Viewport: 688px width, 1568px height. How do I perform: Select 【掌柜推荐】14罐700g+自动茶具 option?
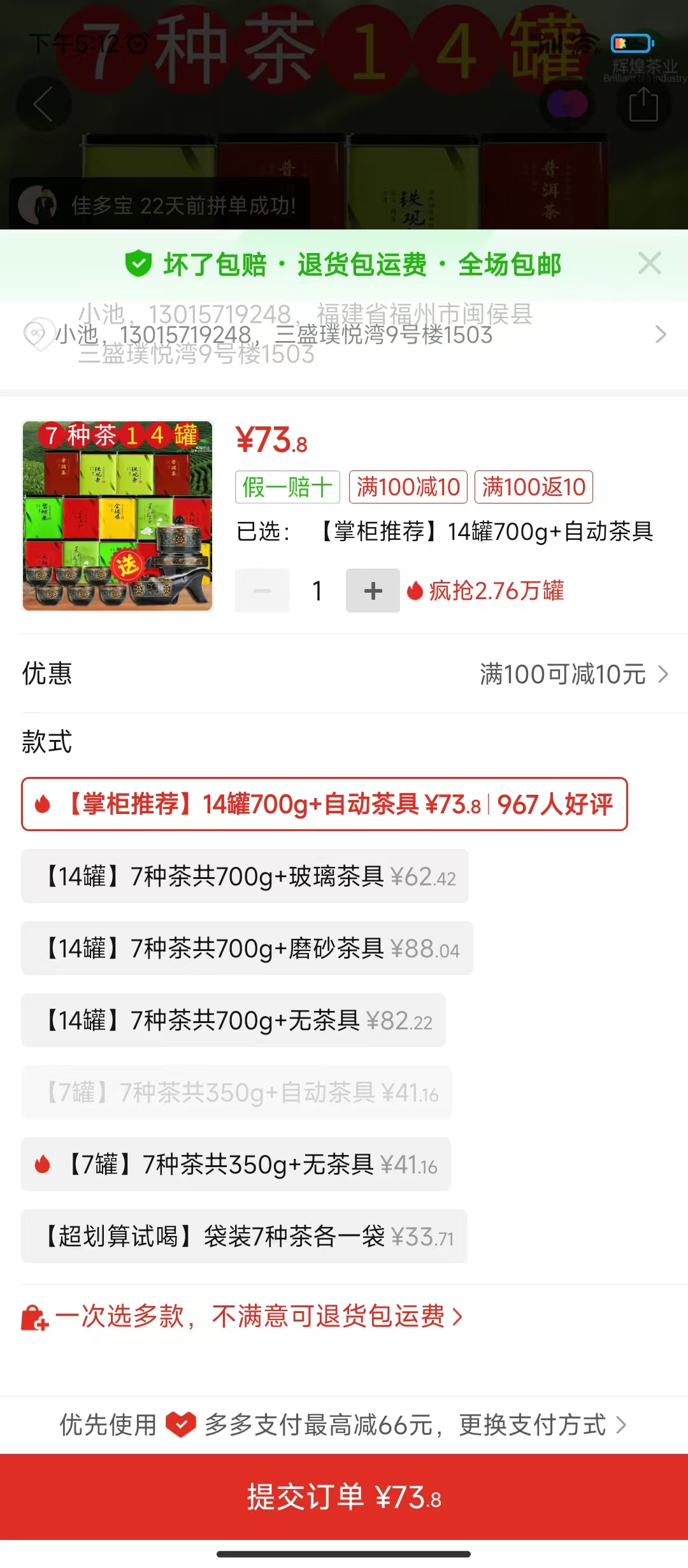pos(324,804)
